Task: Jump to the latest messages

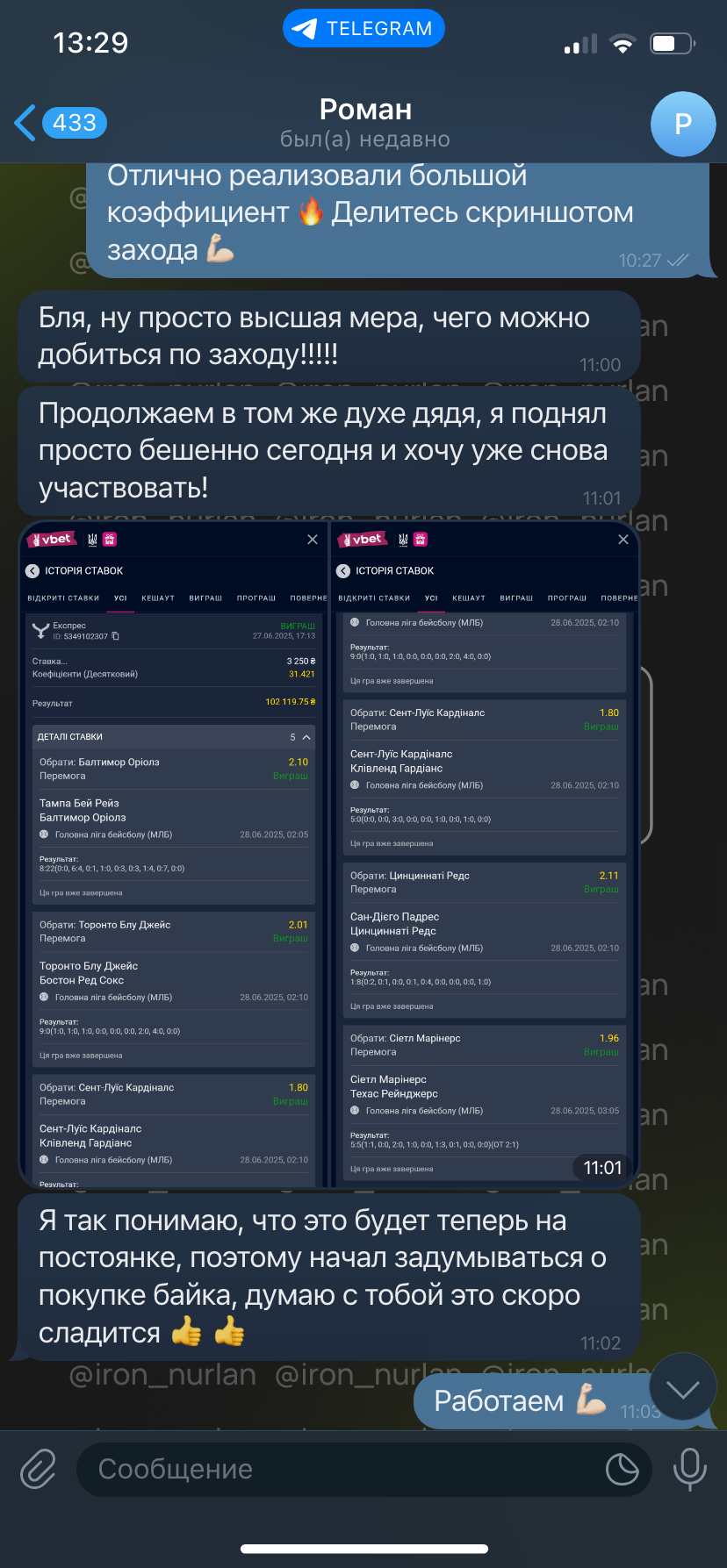Action: pos(683,1389)
